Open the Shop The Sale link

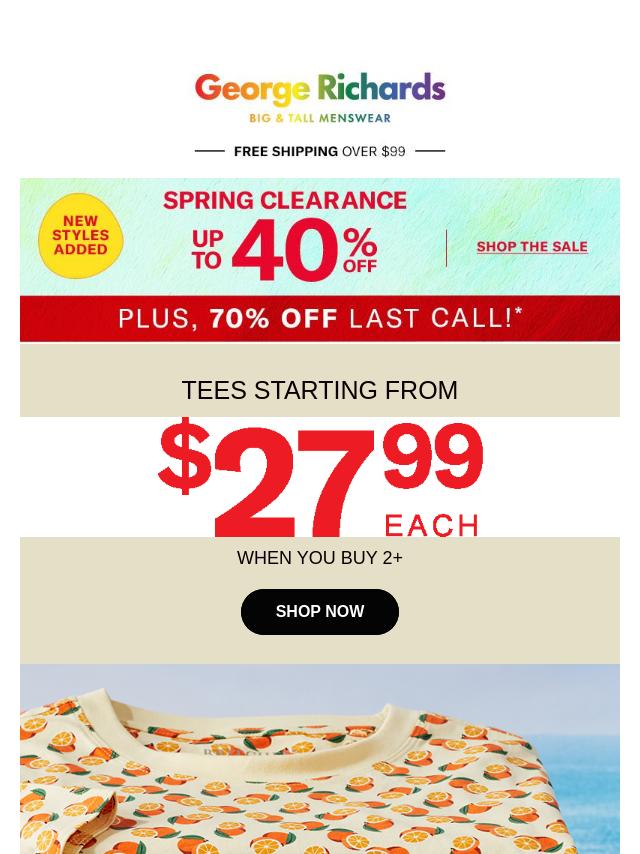pos(531,247)
